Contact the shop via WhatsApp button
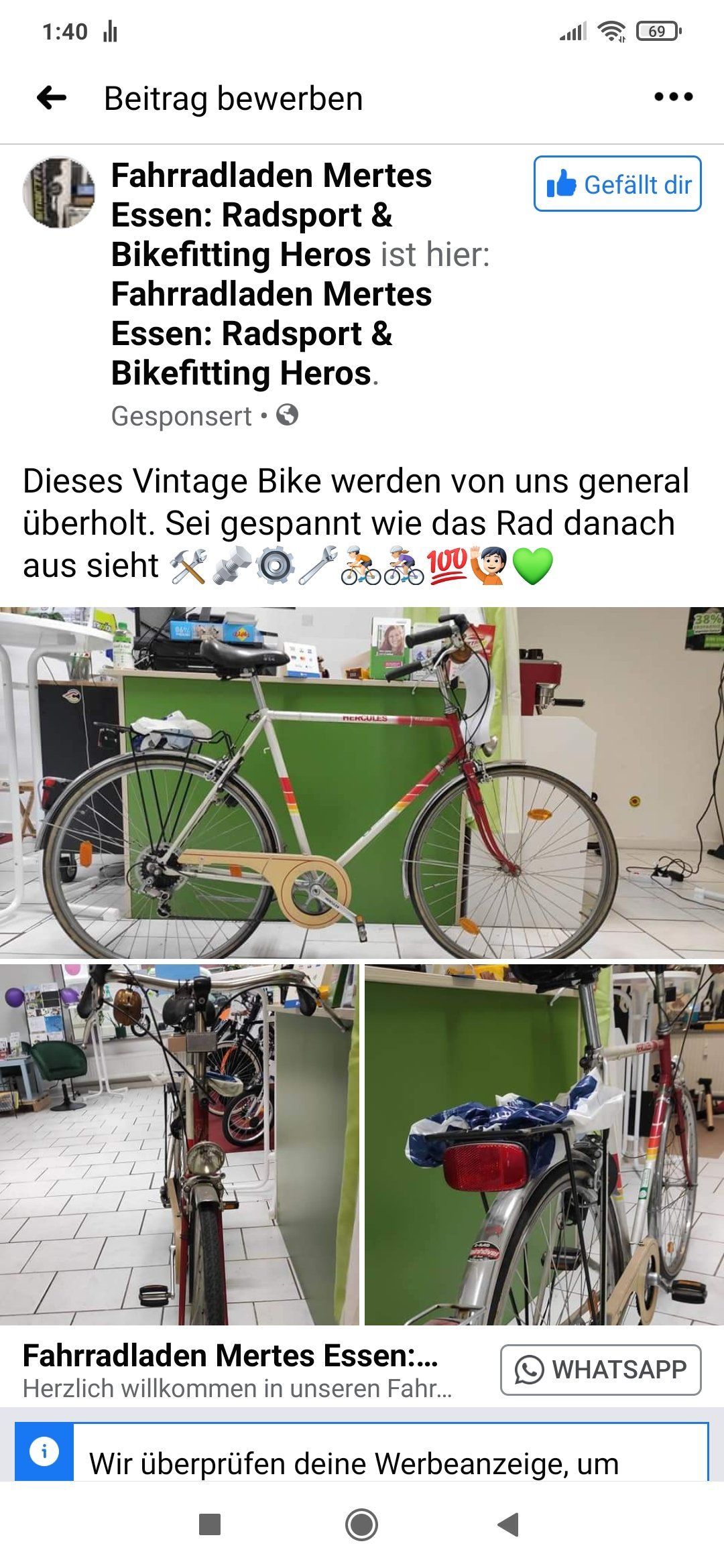724x1568 pixels. pos(601,1370)
